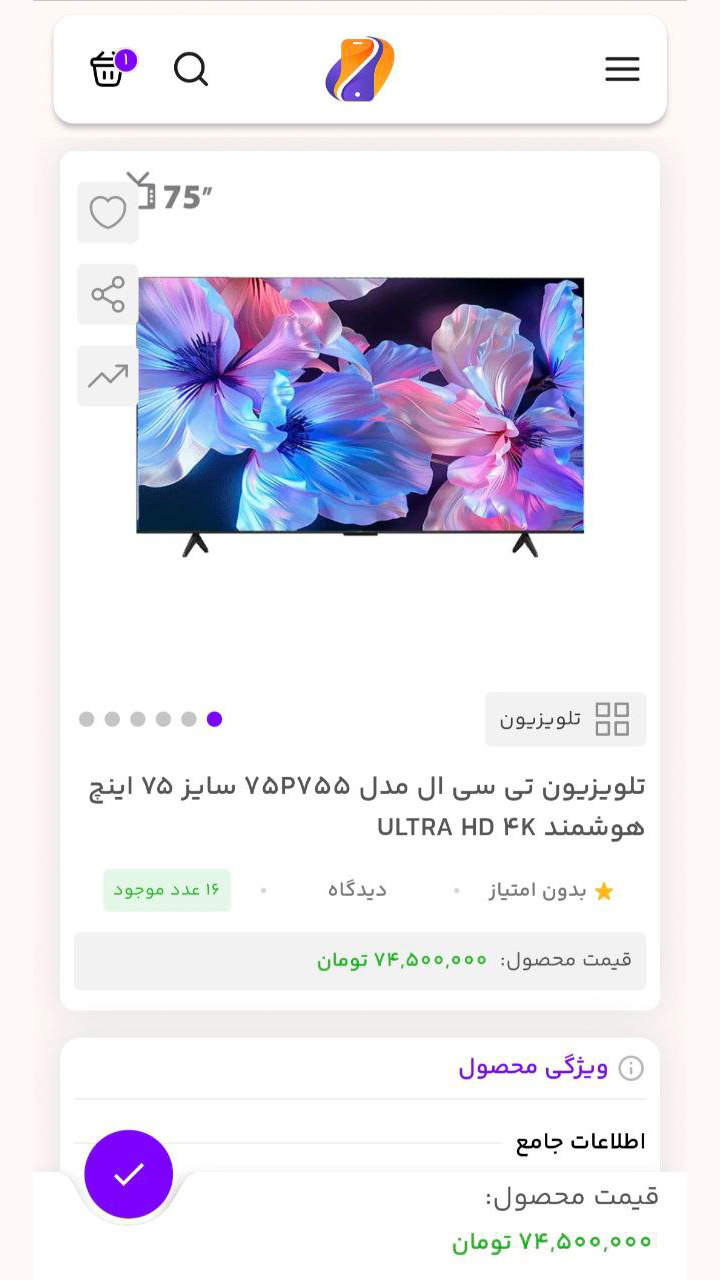This screenshot has width=720, height=1280.
Task: Tap the store logo in header
Action: tap(360, 69)
